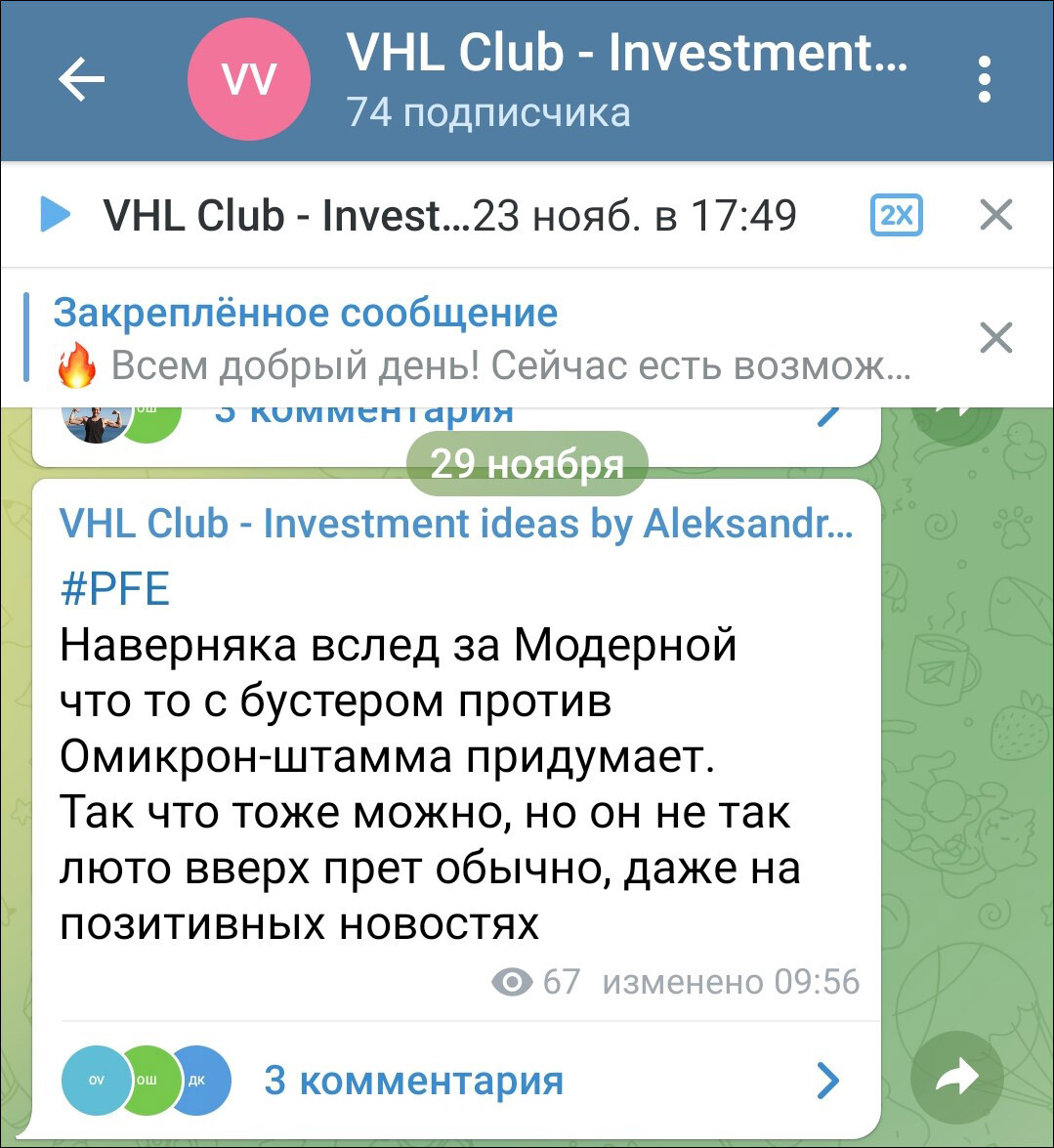Play the voice message from 23 нояб.
Screen dimensions: 1054x1148
55,215
